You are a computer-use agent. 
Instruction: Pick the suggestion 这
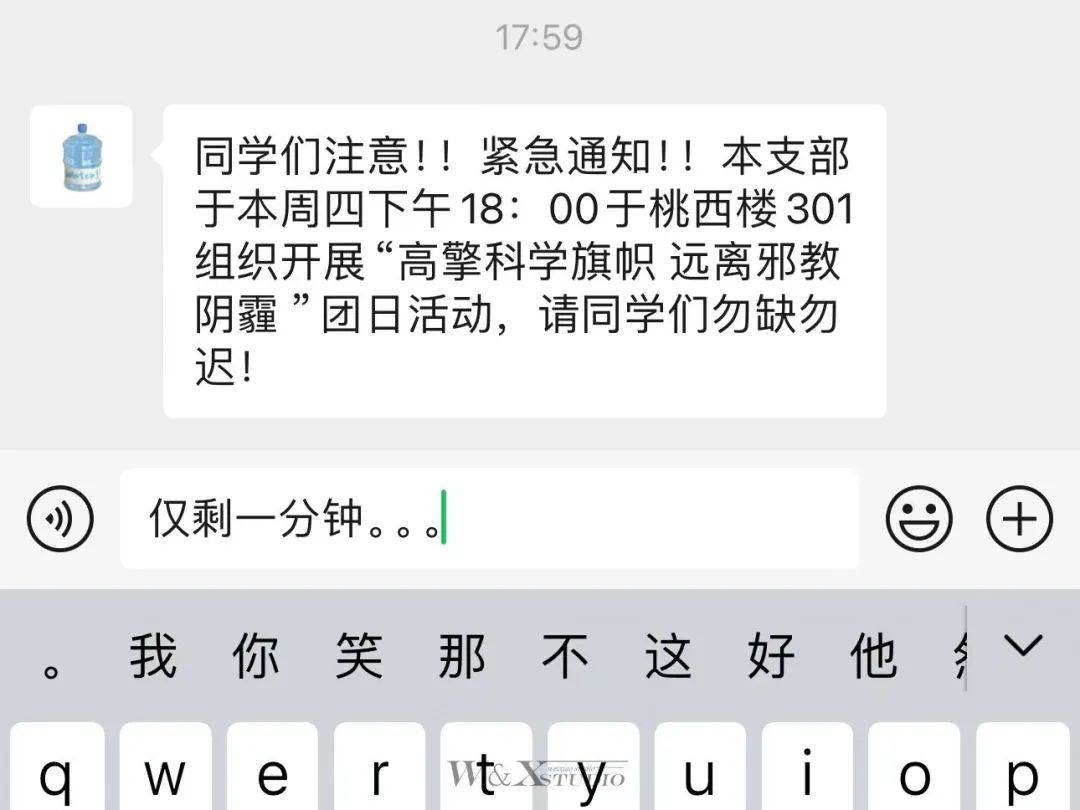(668, 657)
